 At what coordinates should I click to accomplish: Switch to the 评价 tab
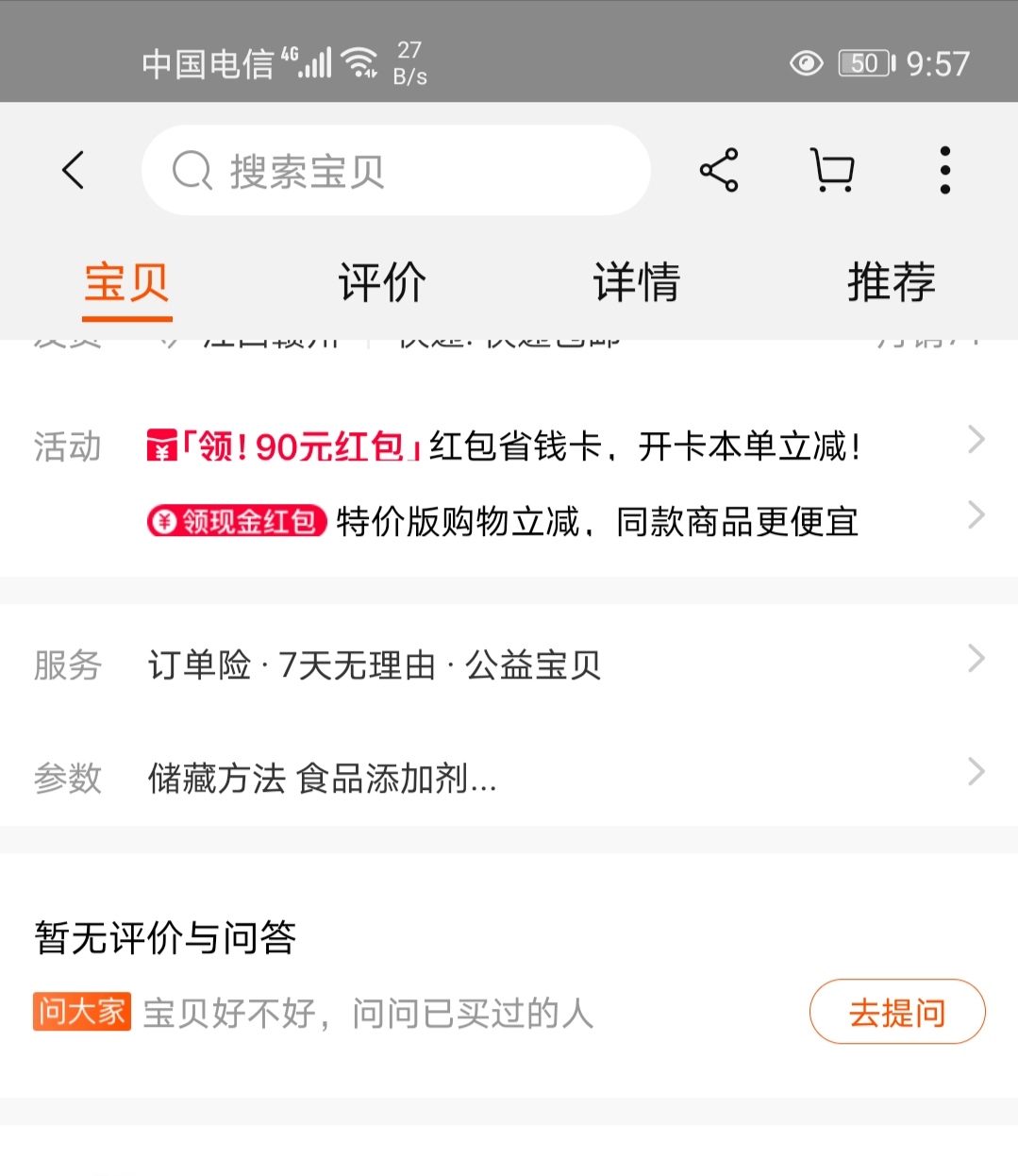pyautogui.click(x=382, y=282)
